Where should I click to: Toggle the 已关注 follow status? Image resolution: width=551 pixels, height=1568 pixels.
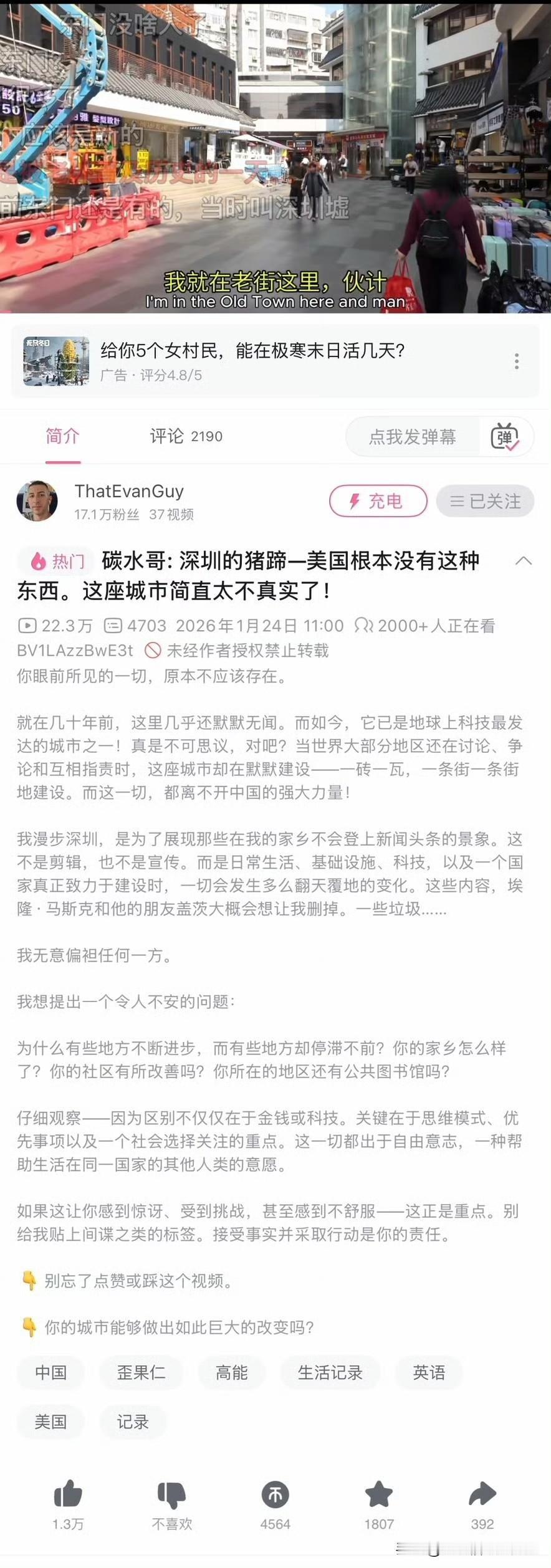click(x=485, y=501)
